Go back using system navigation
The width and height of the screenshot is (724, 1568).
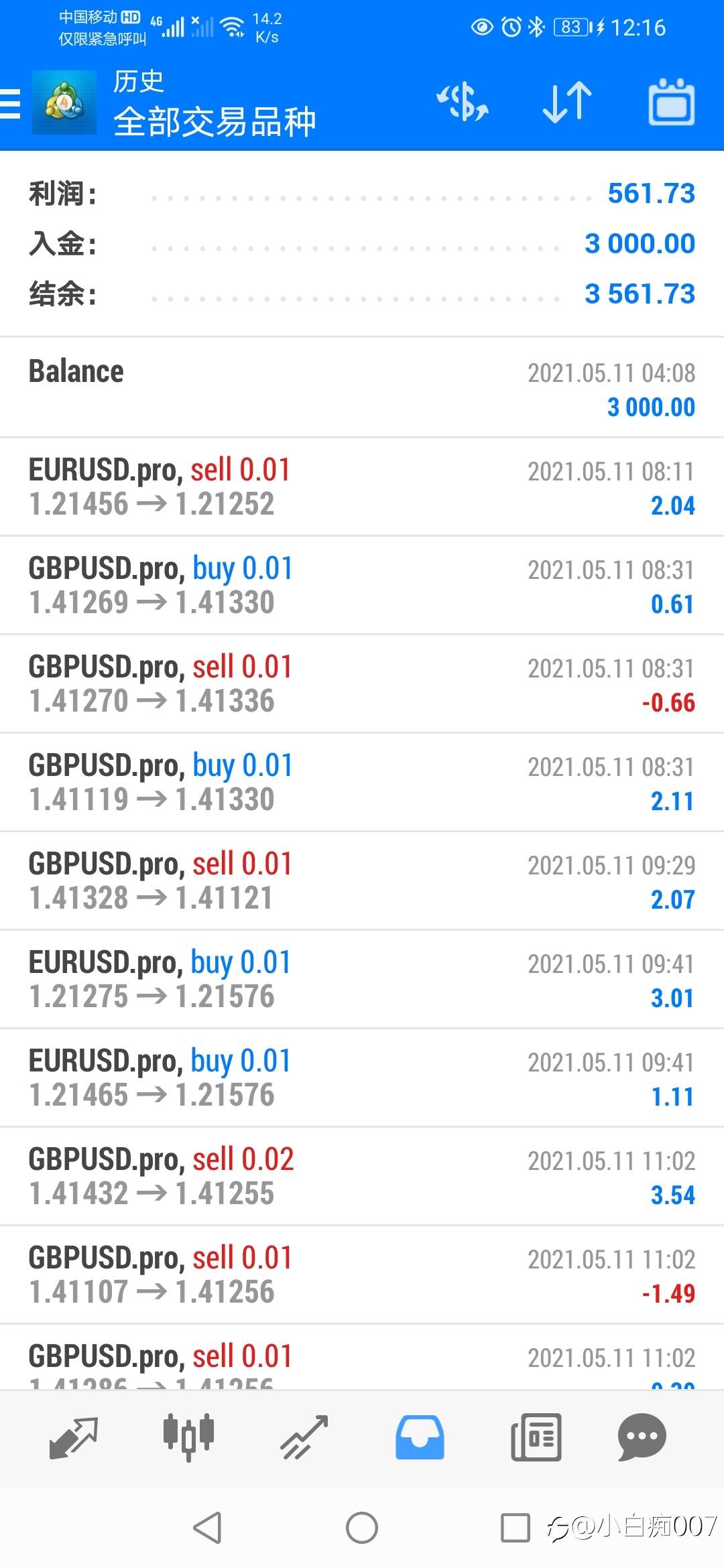(207, 1528)
